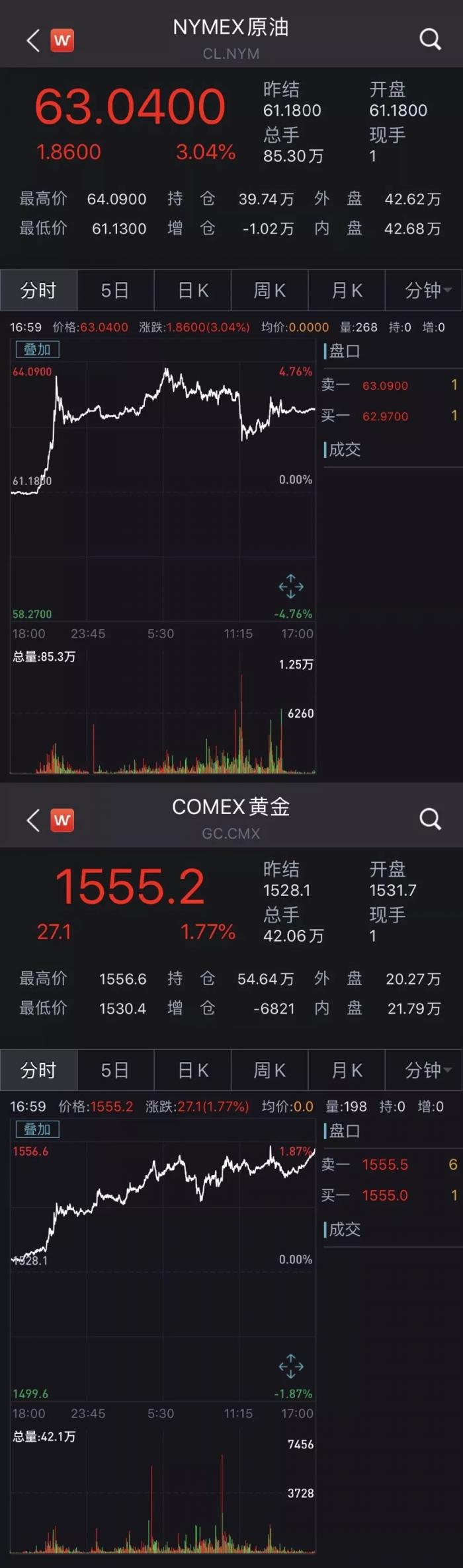Open search on the NYMEX原油 header
The width and height of the screenshot is (463, 1568).
[430, 40]
